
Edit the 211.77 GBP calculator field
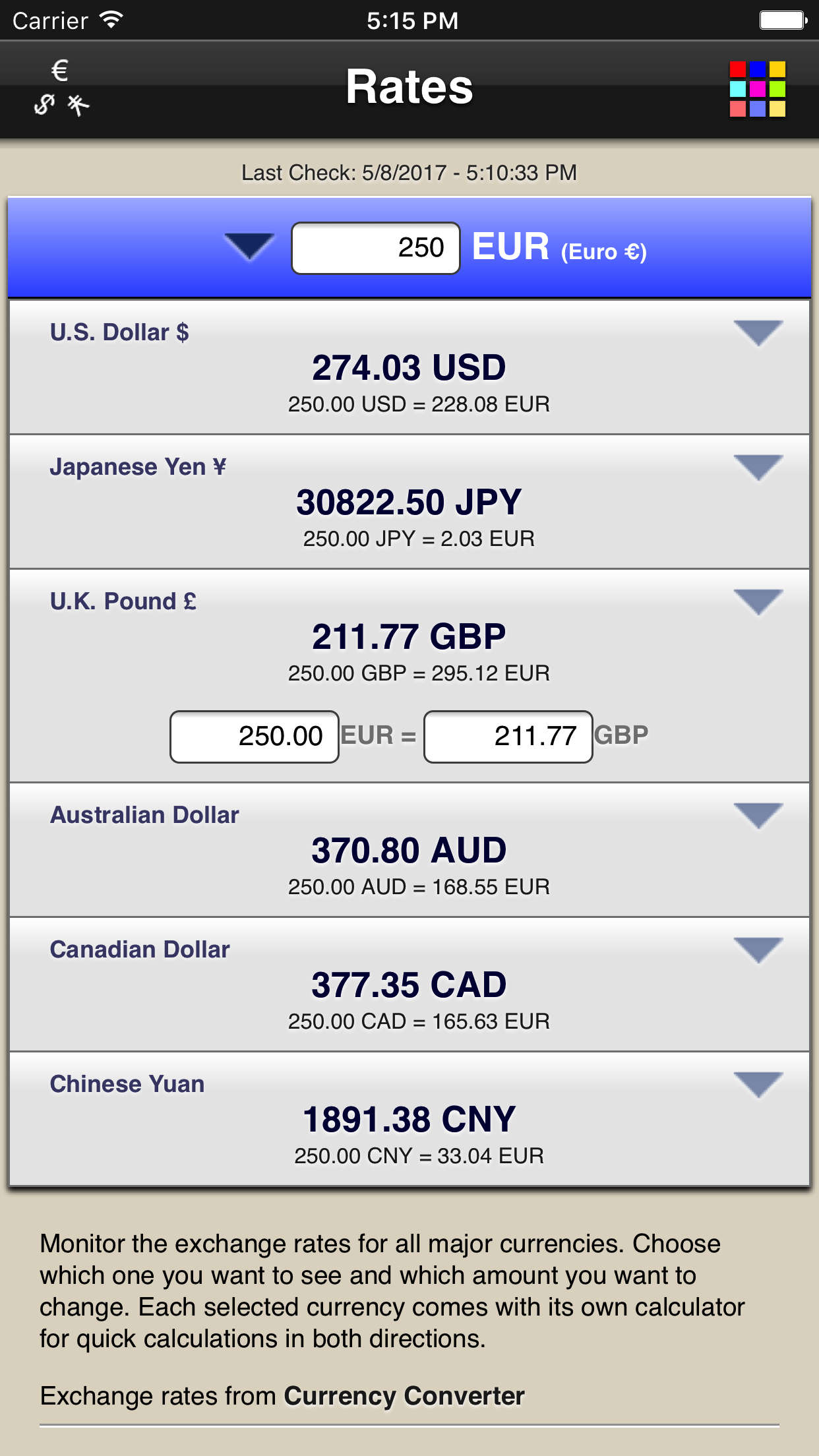point(508,737)
